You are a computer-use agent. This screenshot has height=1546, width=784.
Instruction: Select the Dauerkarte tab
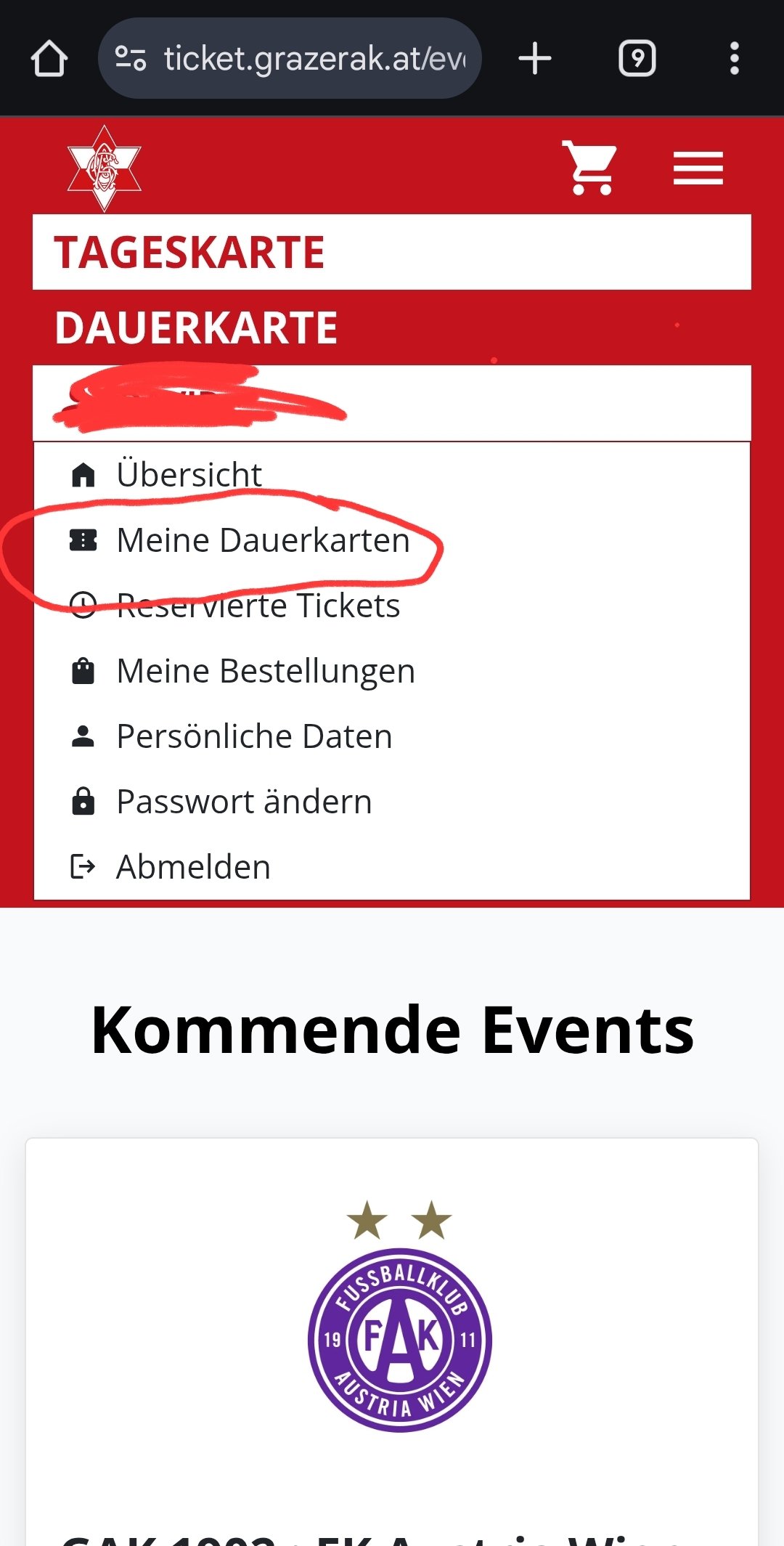[392, 327]
